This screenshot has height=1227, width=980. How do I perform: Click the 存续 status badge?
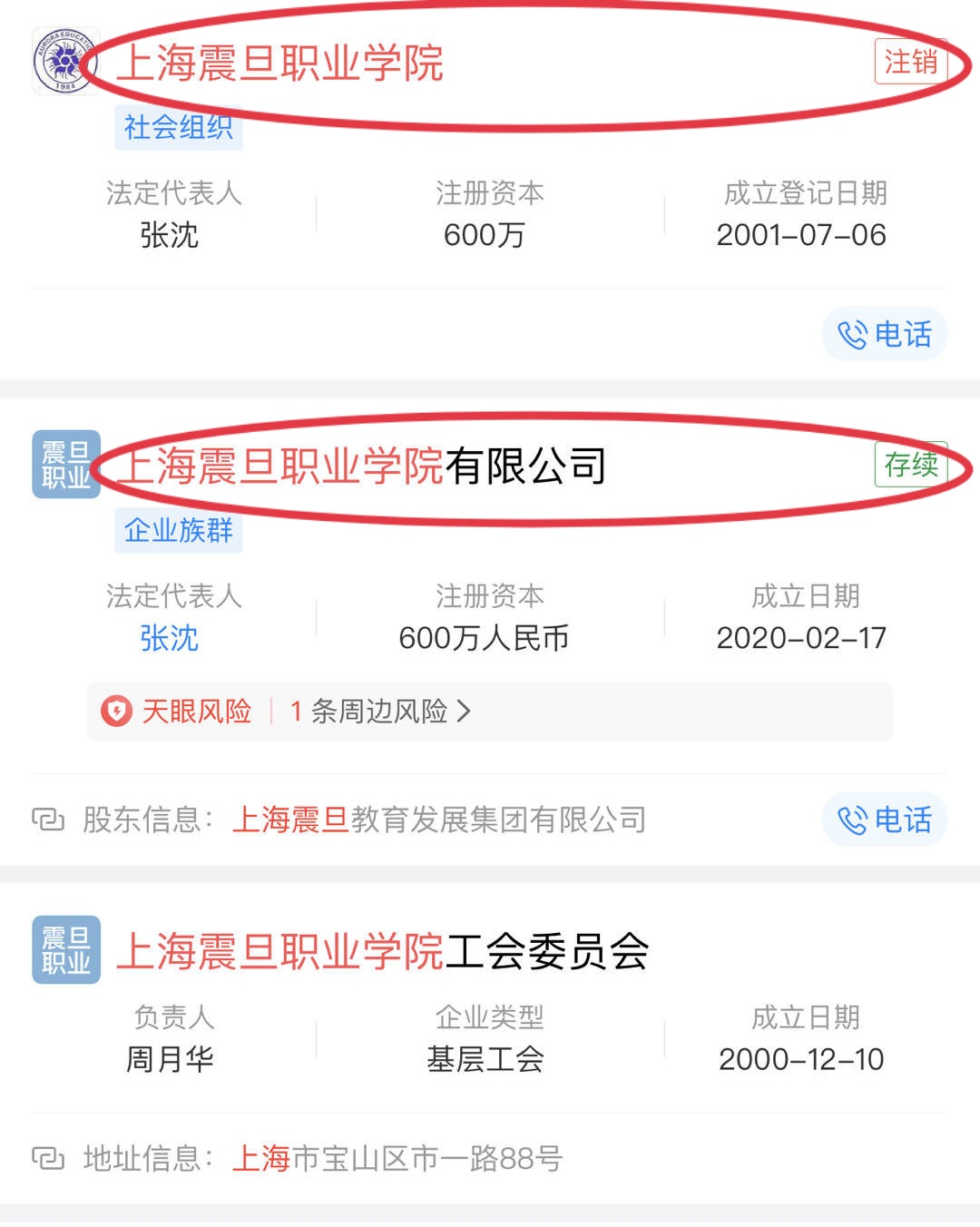[911, 465]
